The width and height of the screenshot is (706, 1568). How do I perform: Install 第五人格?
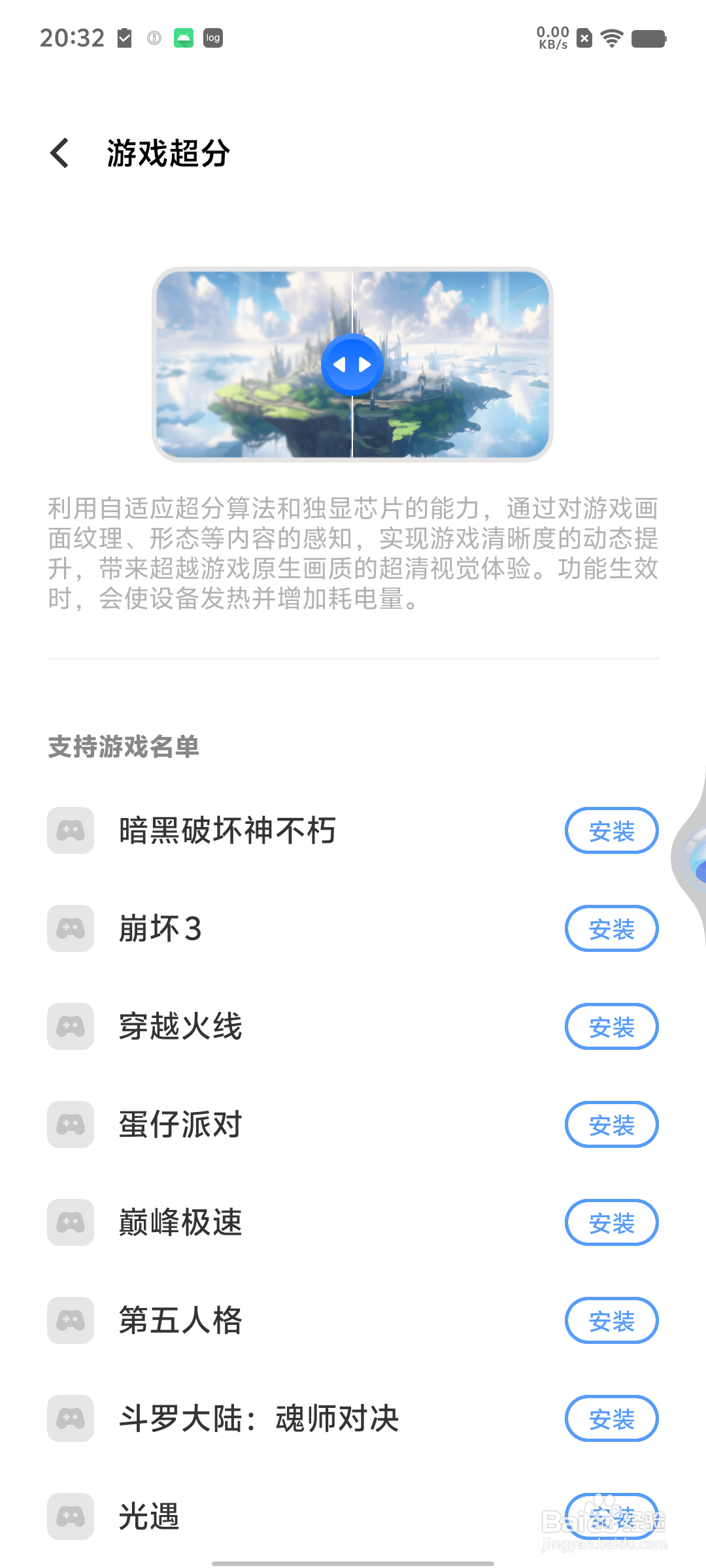[611, 1320]
